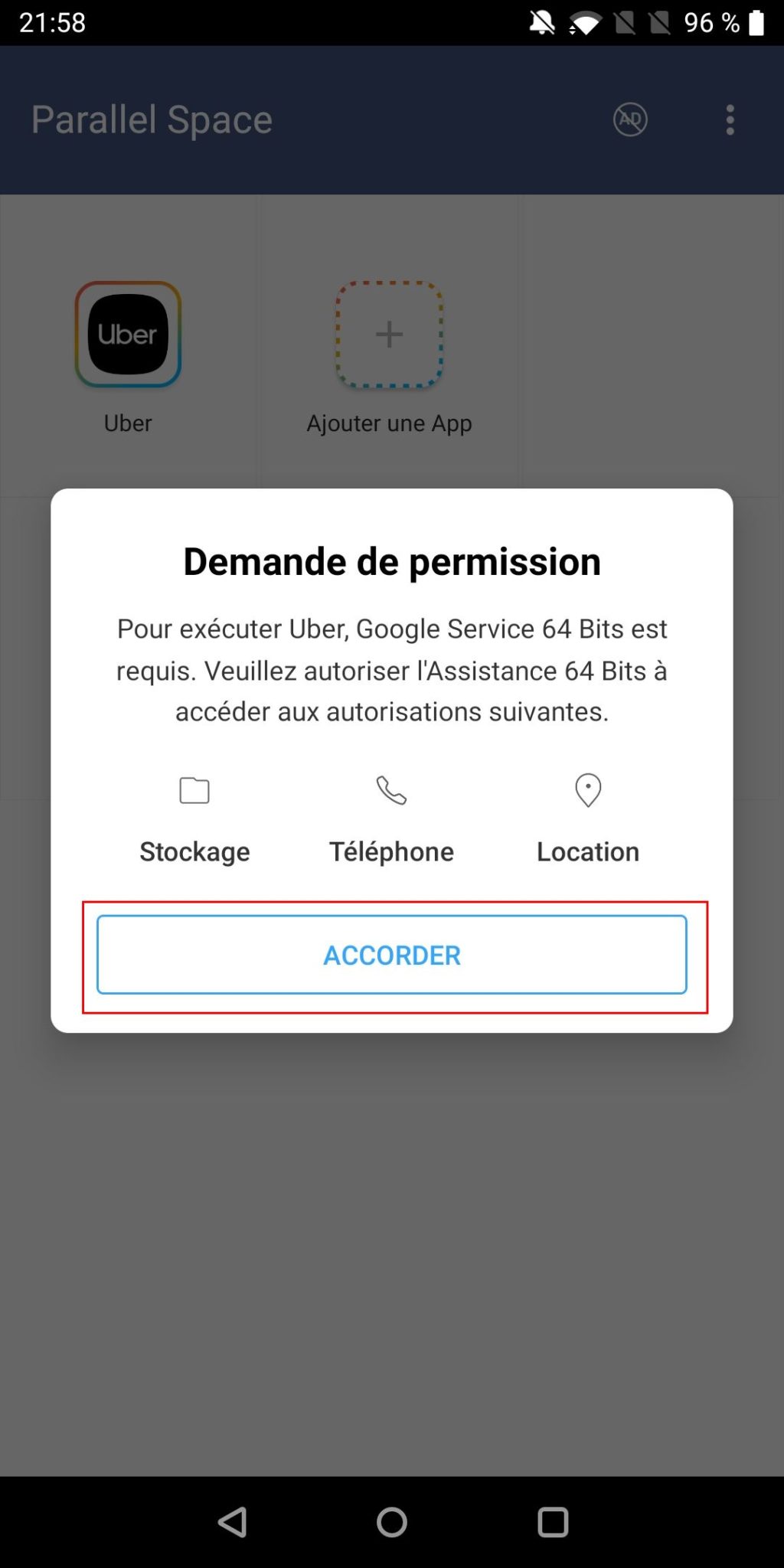Open the Uber app clone
The width and height of the screenshot is (784, 1568).
coord(127,334)
